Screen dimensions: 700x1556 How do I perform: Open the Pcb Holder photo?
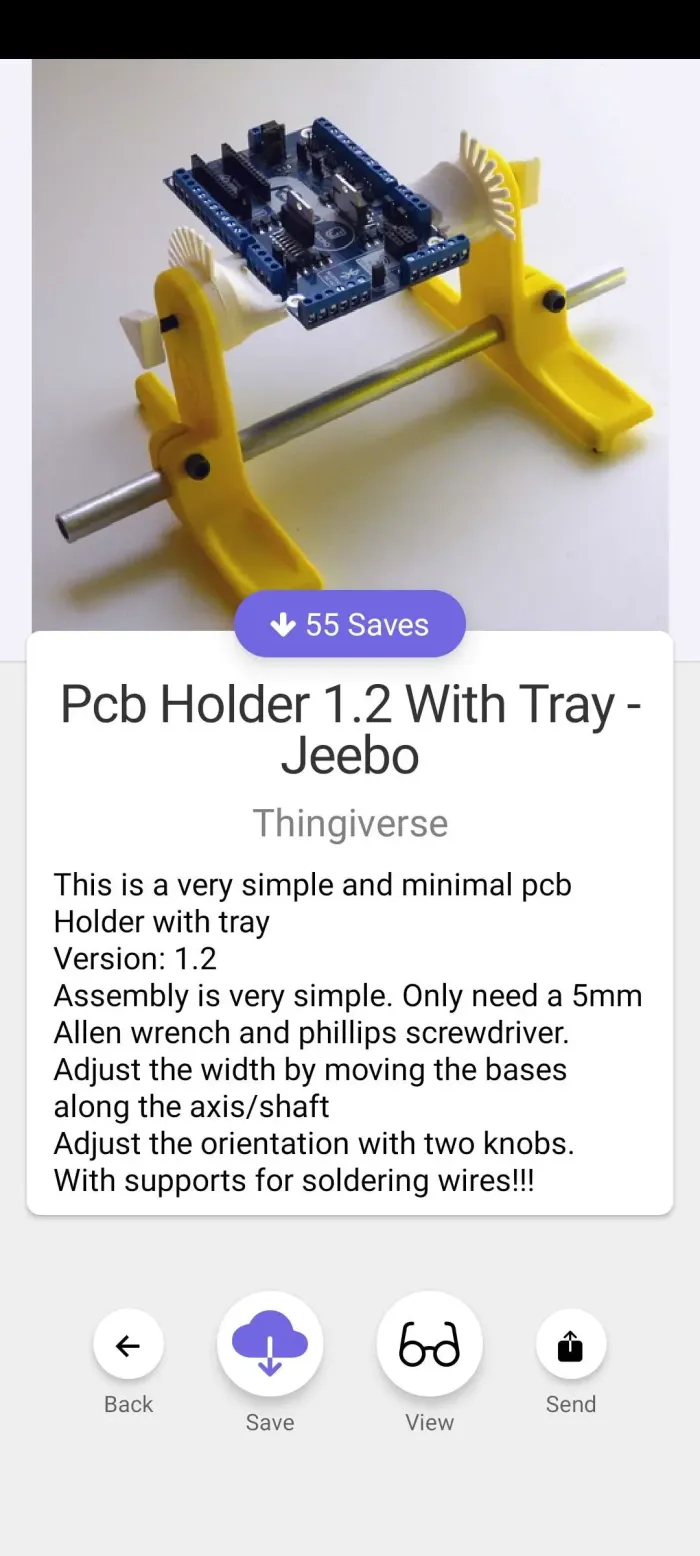pos(350,330)
